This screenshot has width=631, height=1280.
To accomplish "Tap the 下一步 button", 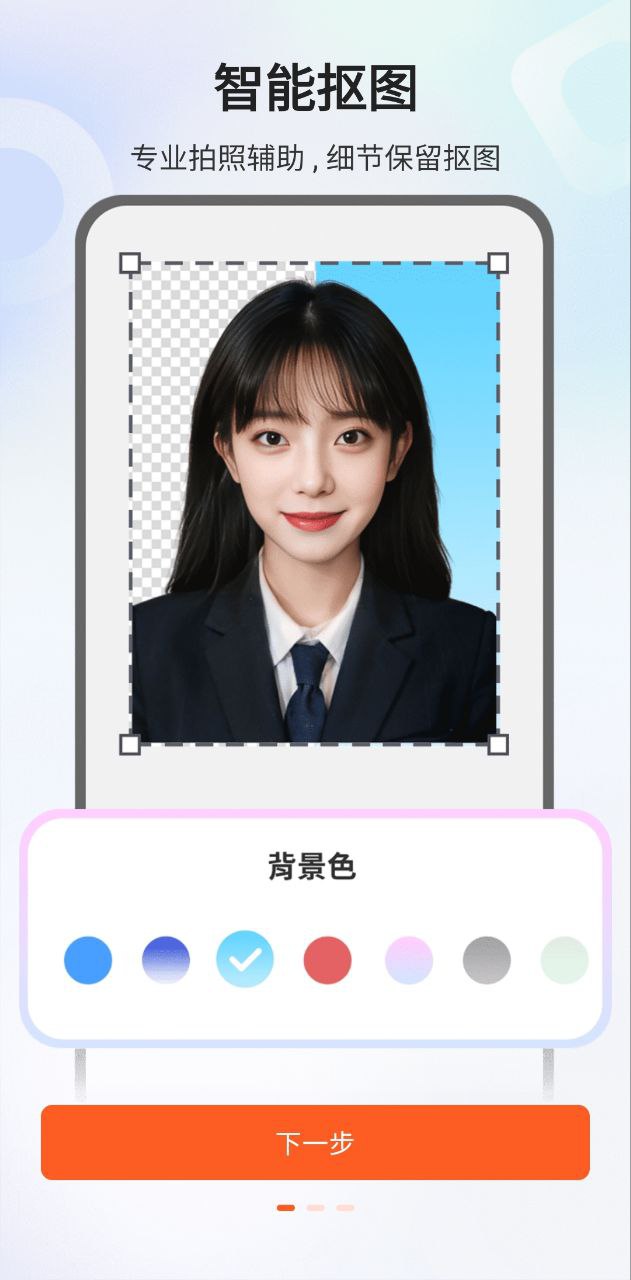I will click(315, 1142).
